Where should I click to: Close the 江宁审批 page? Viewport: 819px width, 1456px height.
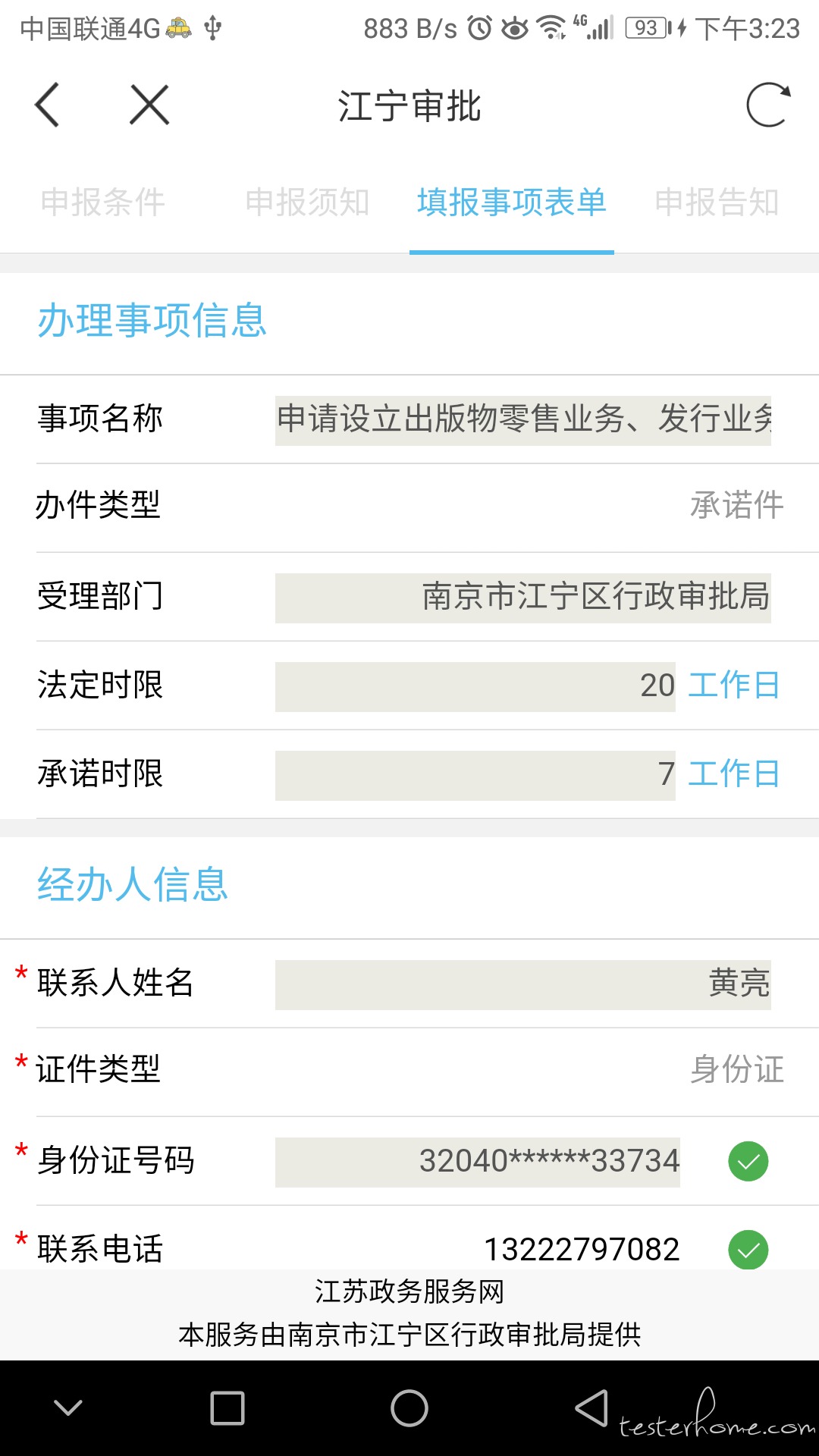point(149,105)
